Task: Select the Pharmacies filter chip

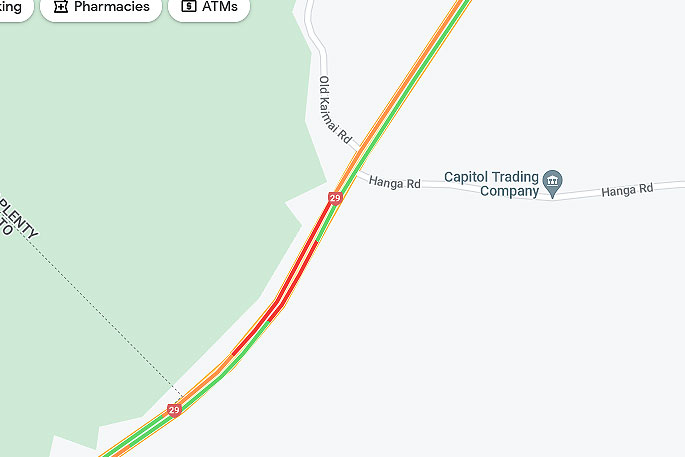Action: coord(101,8)
